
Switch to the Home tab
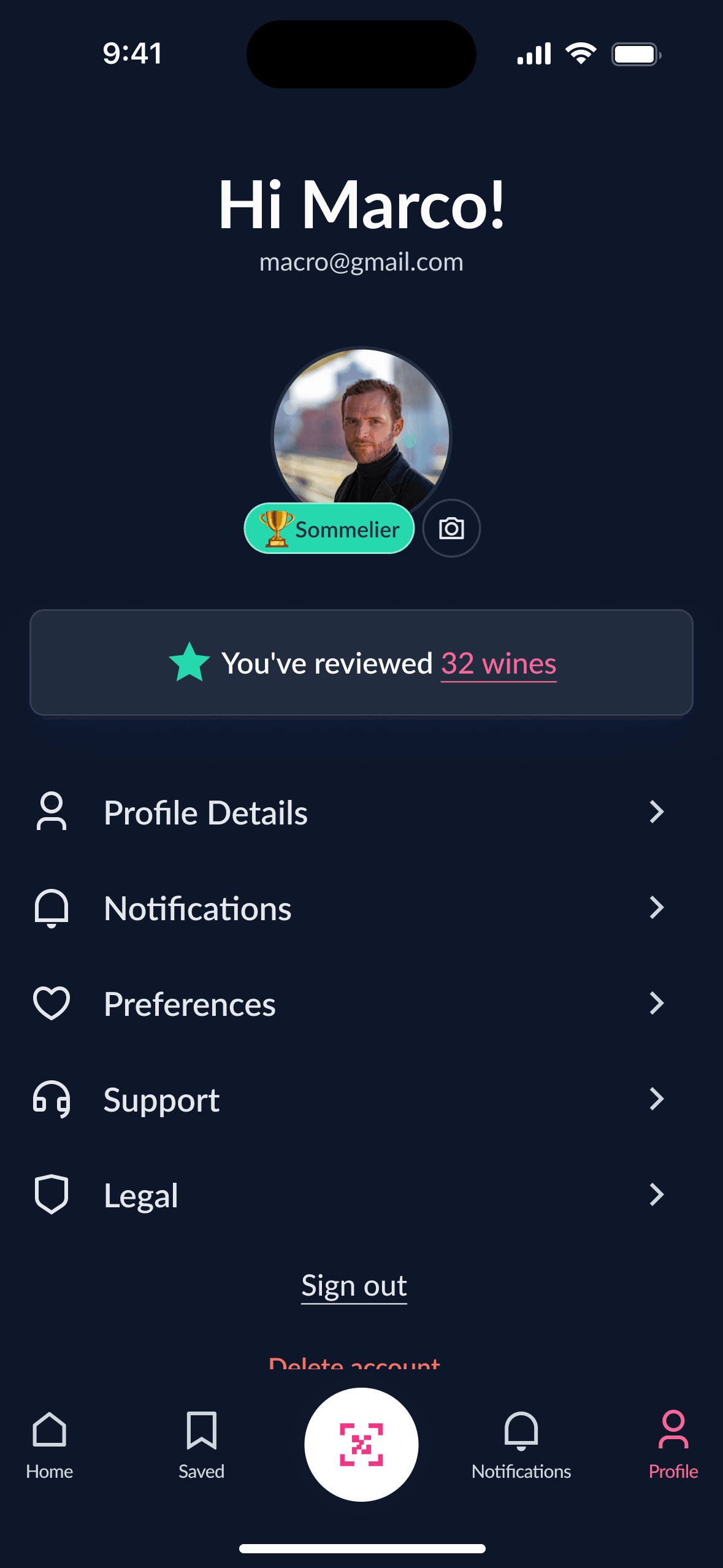pyautogui.click(x=49, y=1445)
